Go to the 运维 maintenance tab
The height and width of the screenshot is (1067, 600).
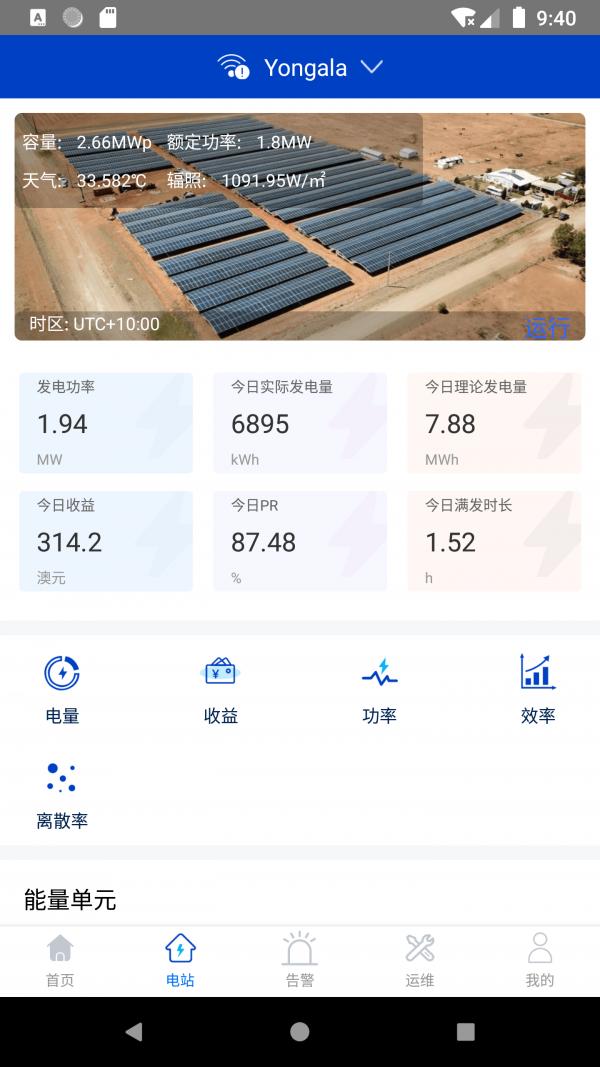point(420,961)
